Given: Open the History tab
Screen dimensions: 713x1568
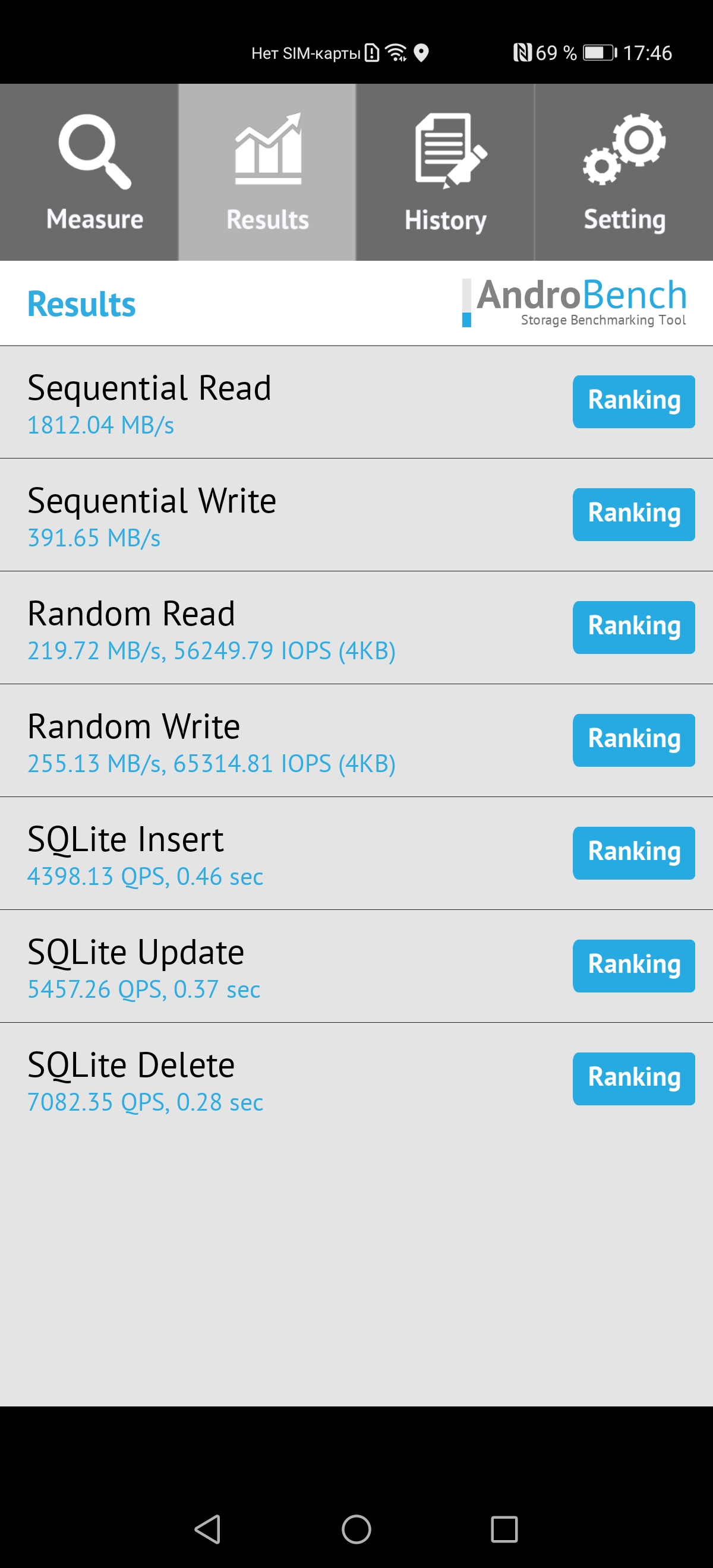Looking at the screenshot, I should point(445,172).
